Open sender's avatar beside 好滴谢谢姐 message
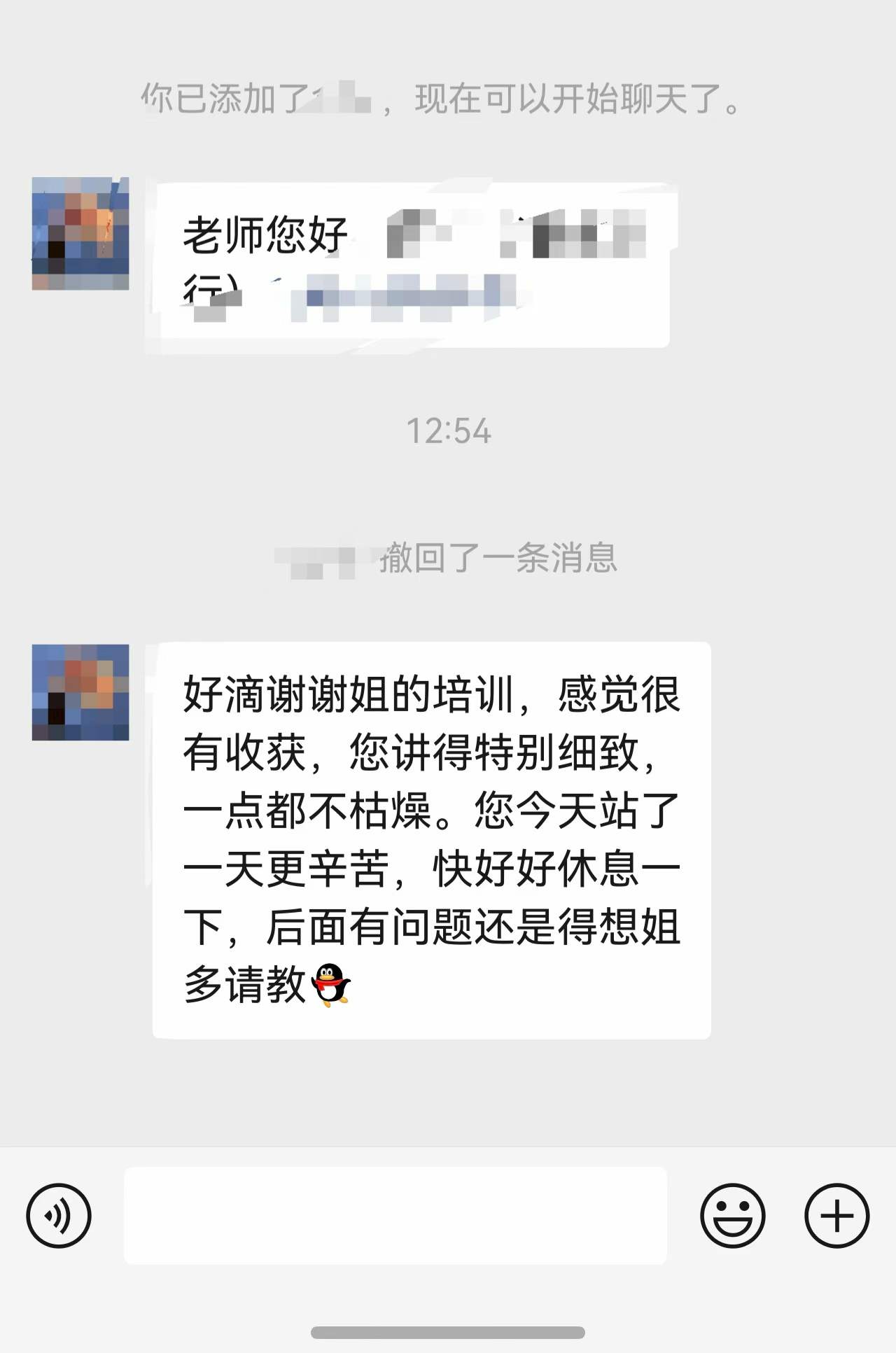This screenshot has width=896, height=1353. (x=80, y=692)
